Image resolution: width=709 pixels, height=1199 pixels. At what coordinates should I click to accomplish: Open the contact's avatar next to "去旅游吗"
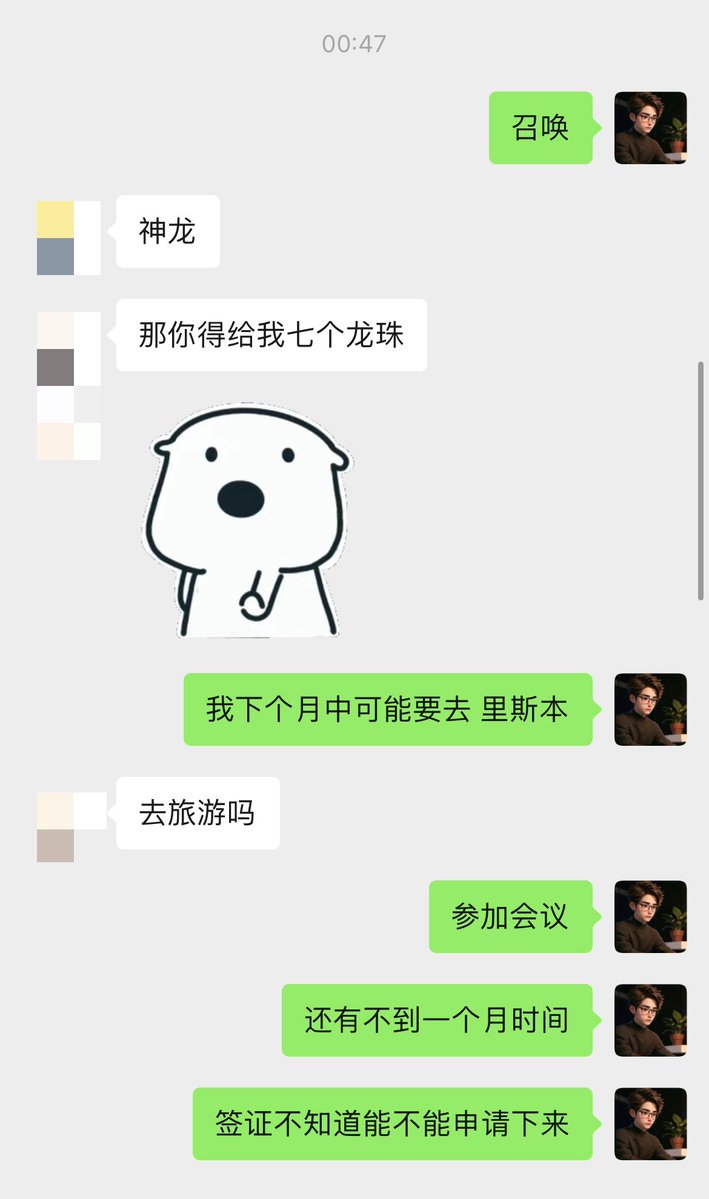pyautogui.click(x=68, y=827)
